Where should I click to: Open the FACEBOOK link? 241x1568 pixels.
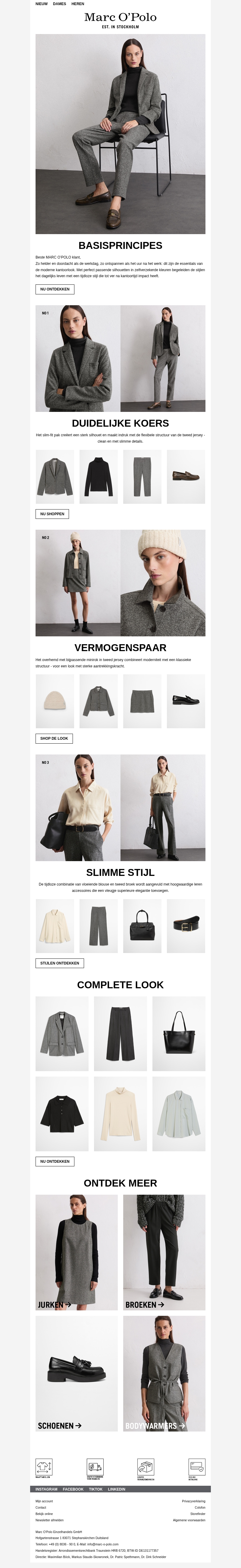[73, 1489]
